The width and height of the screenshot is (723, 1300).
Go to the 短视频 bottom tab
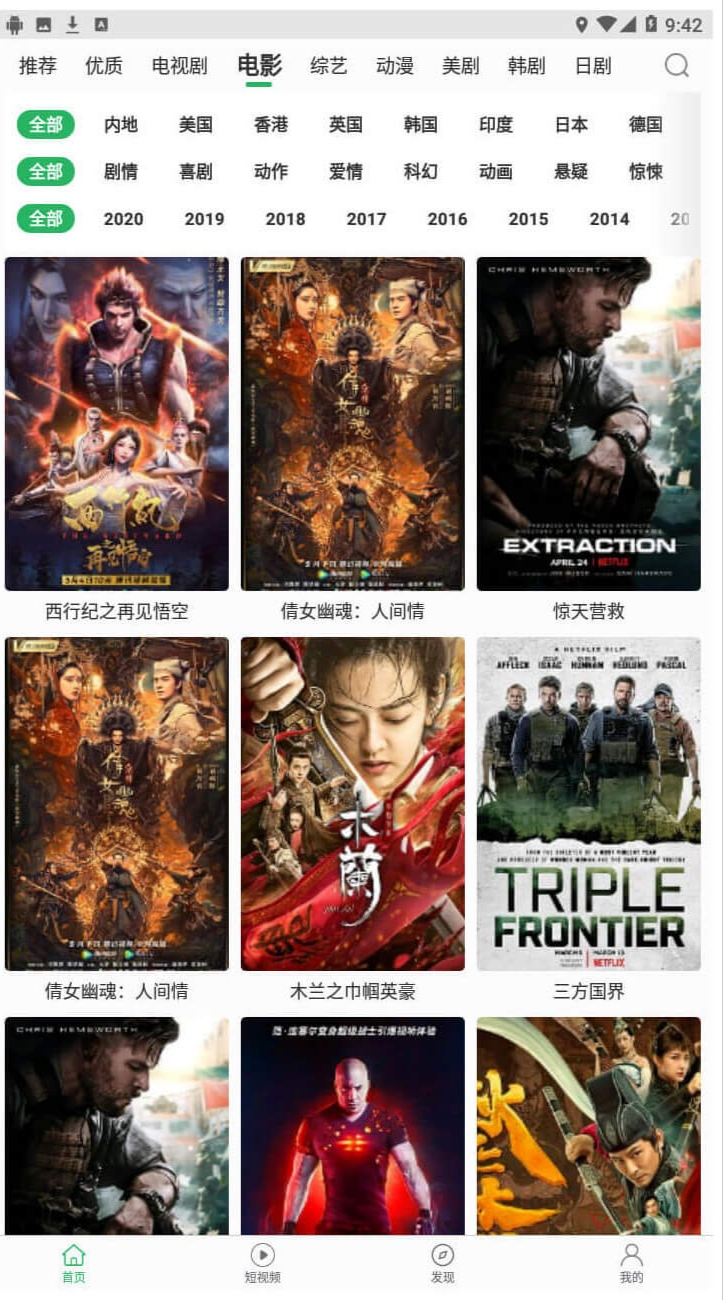(x=263, y=1264)
